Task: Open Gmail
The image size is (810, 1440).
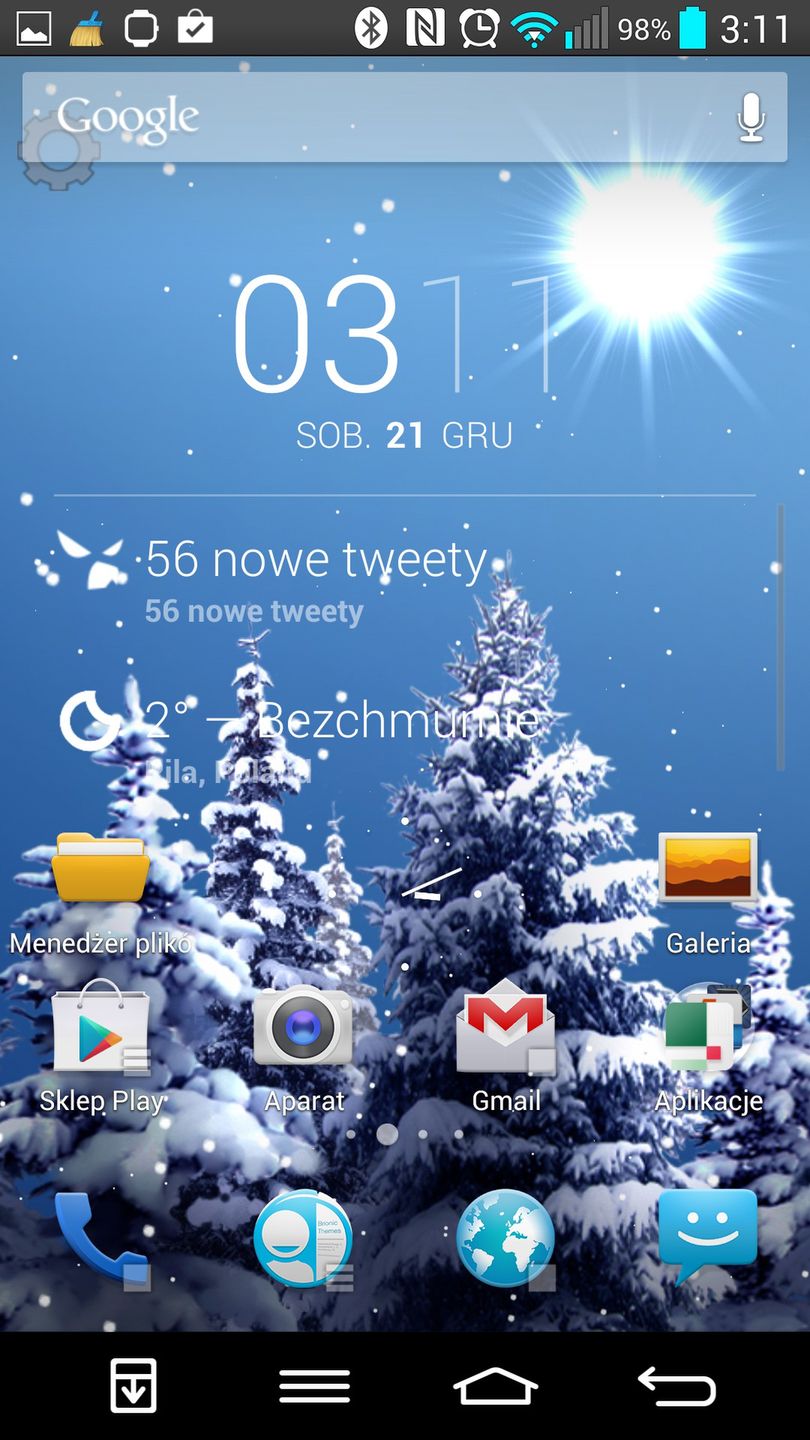Action: click(x=506, y=1030)
